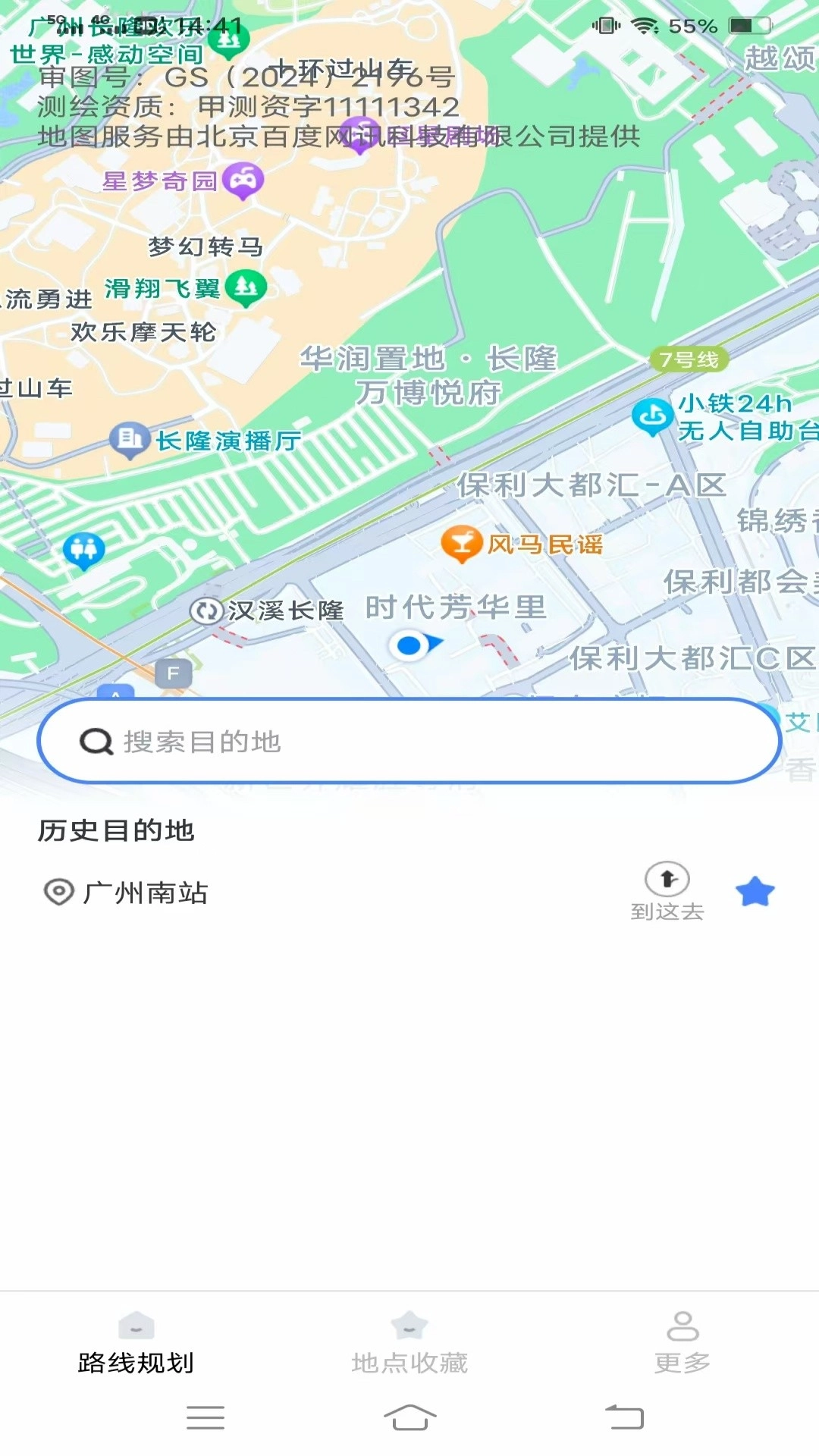Select the 风马民谣 bar marker
Viewport: 819px width, 1456px height.
click(461, 541)
